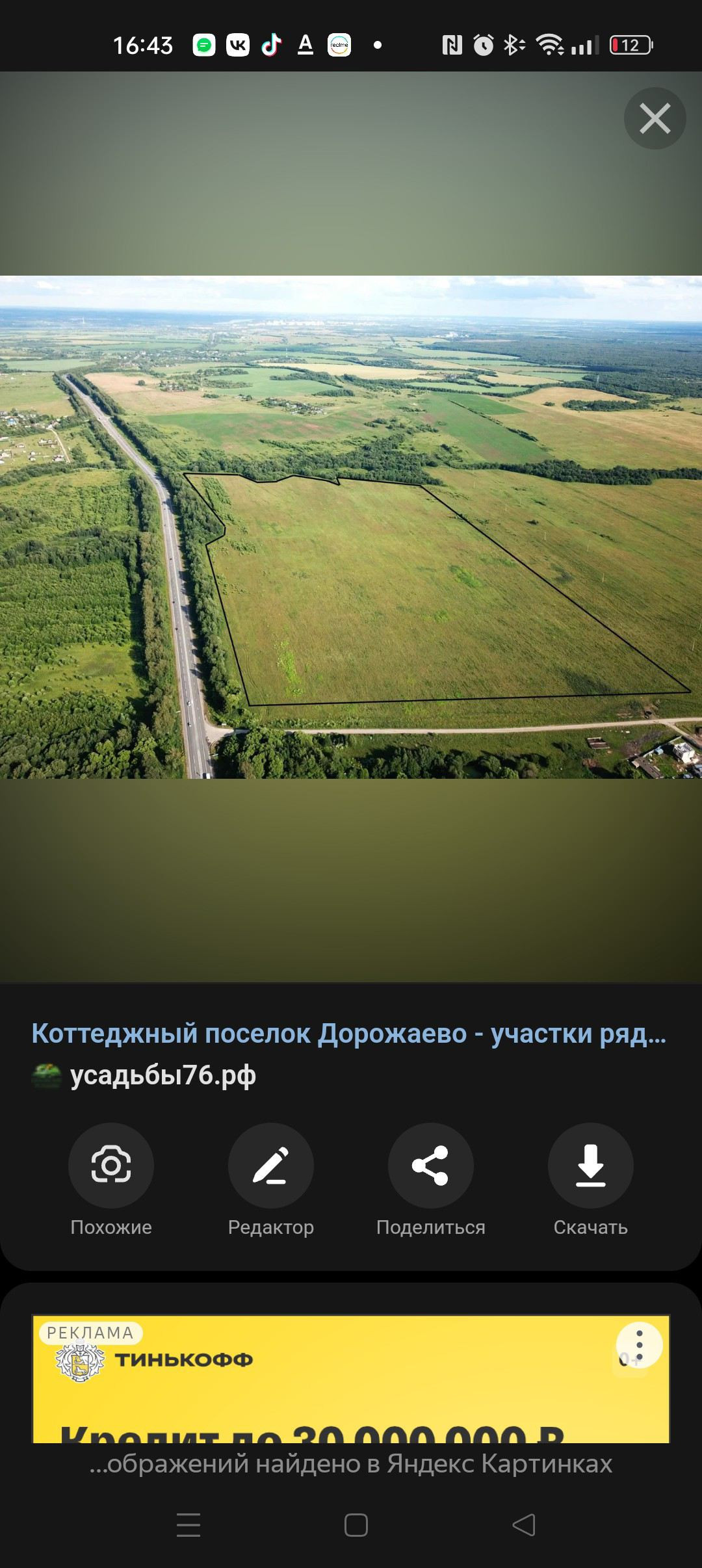This screenshot has width=702, height=1568.
Task: Open the Коттеджный поселок Дорожаево link
Action: (x=349, y=1034)
